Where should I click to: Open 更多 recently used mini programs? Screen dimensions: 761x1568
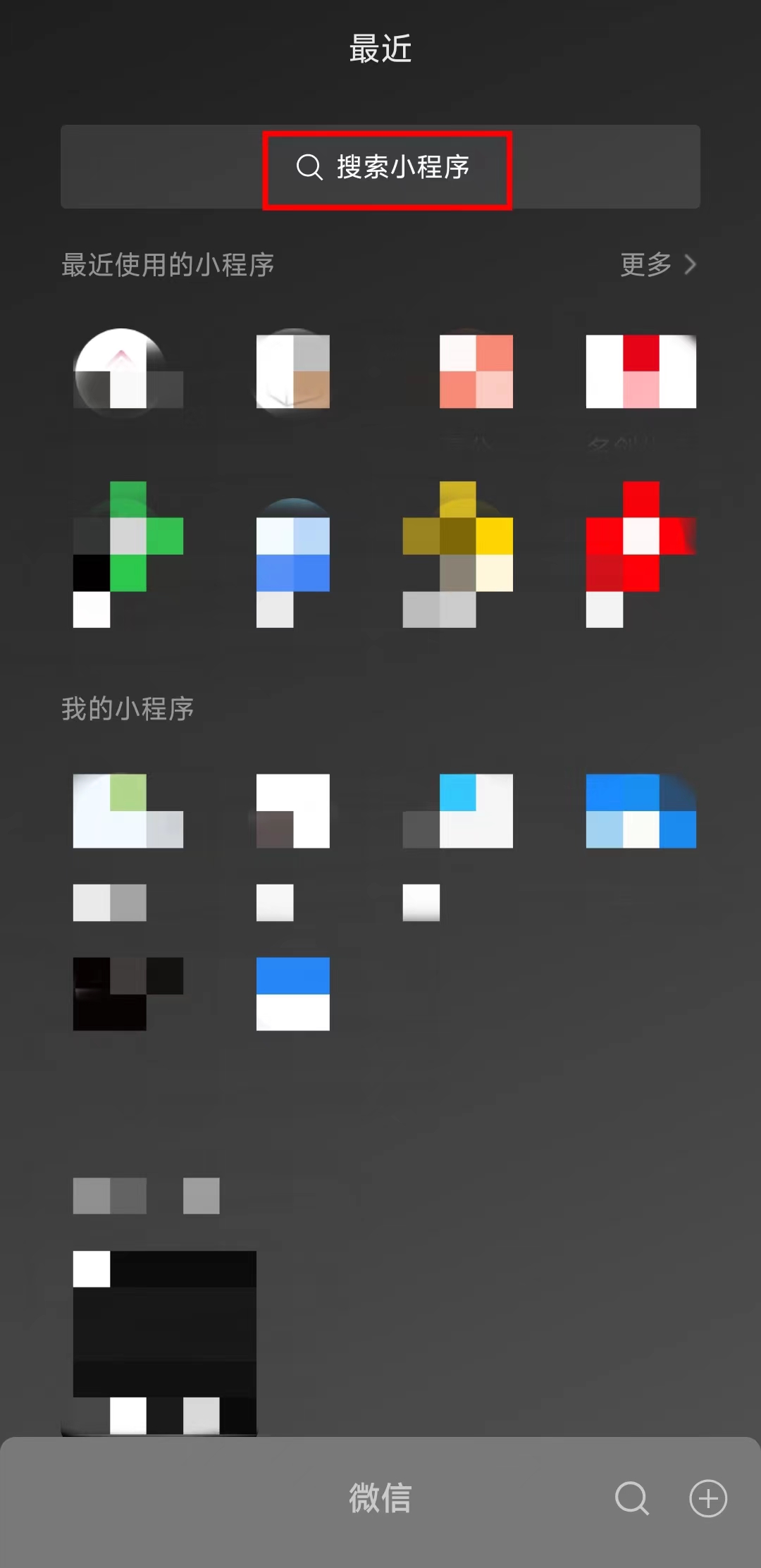coord(657,265)
